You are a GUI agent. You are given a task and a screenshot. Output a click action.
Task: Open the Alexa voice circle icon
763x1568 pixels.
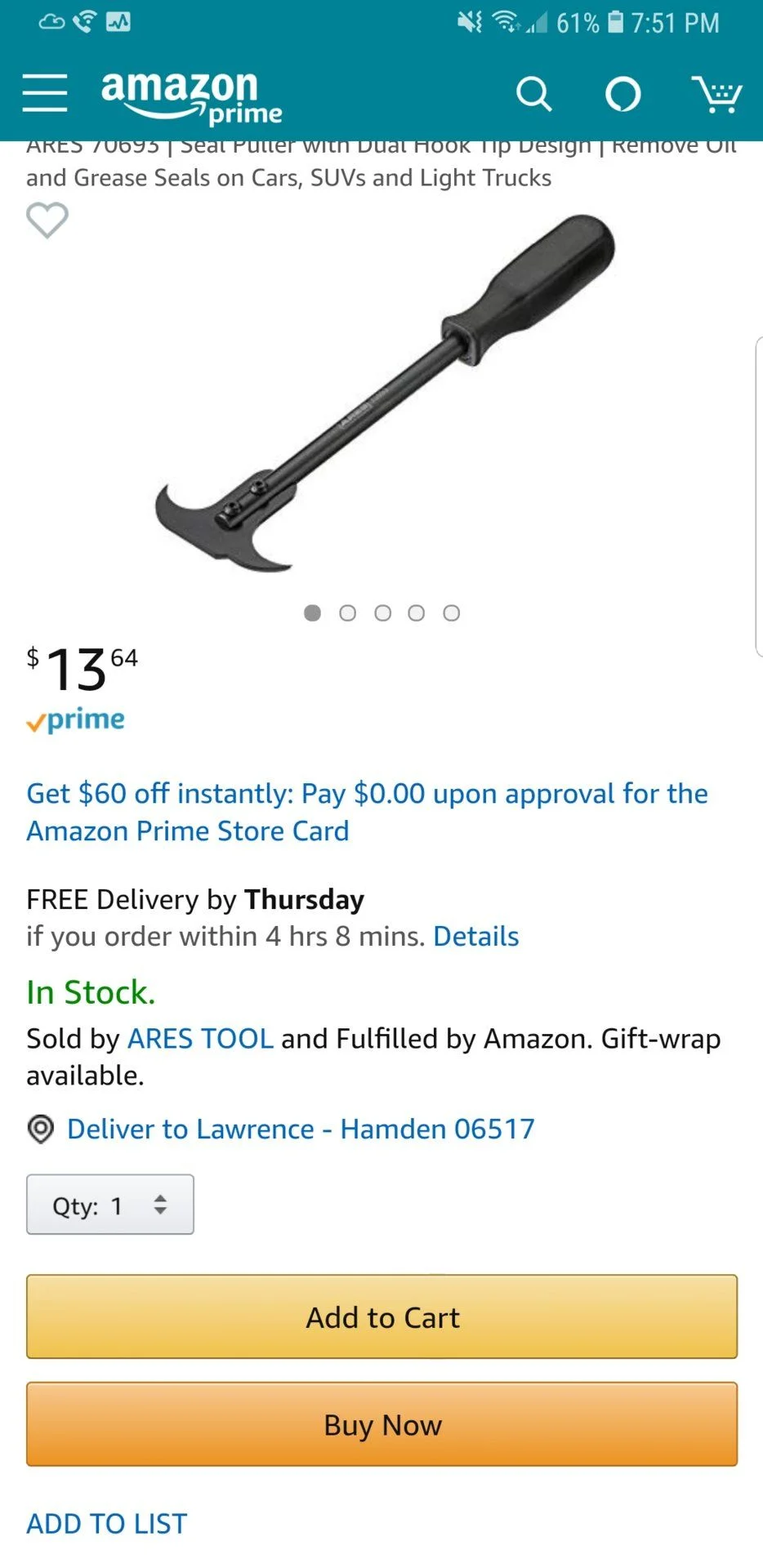pyautogui.click(x=622, y=94)
